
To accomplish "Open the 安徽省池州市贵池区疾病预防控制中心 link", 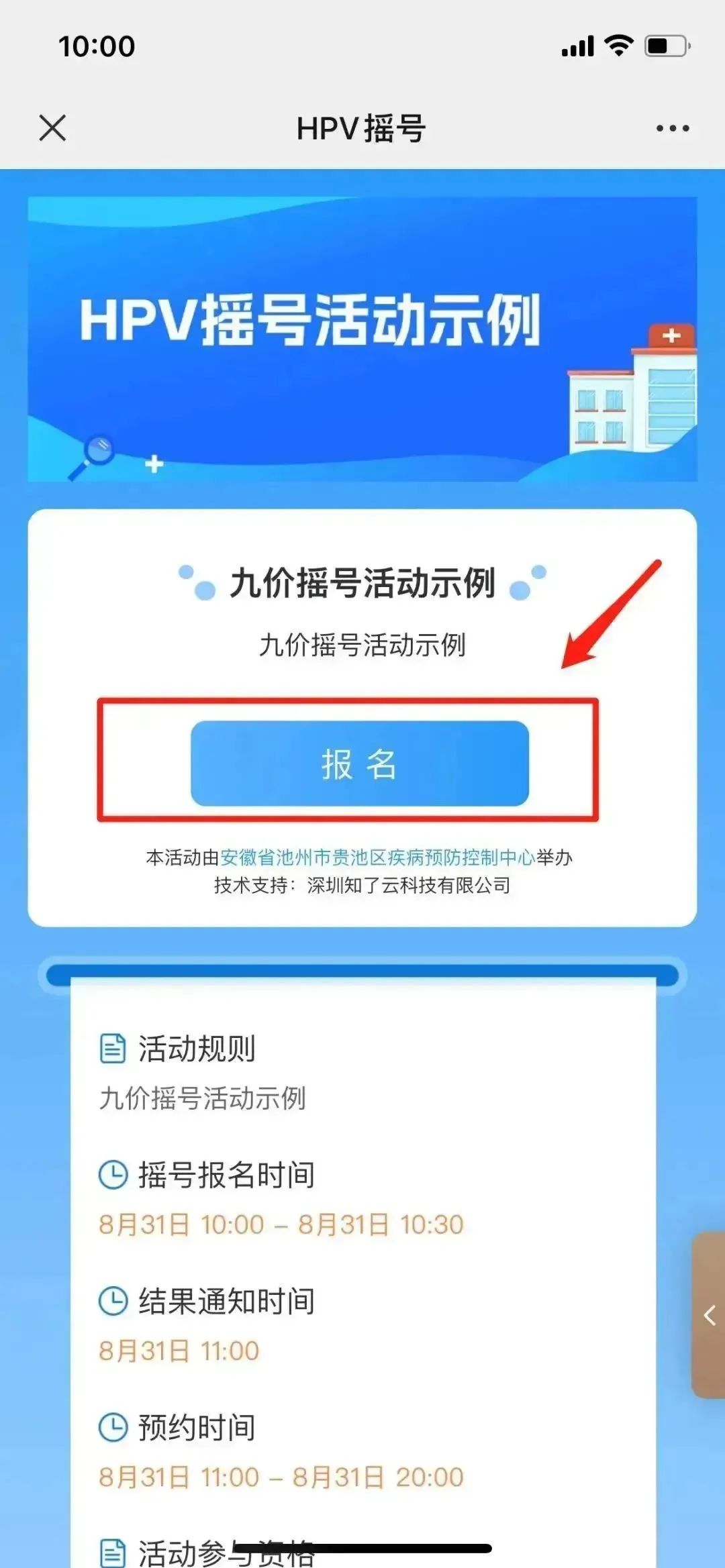I will (x=377, y=857).
